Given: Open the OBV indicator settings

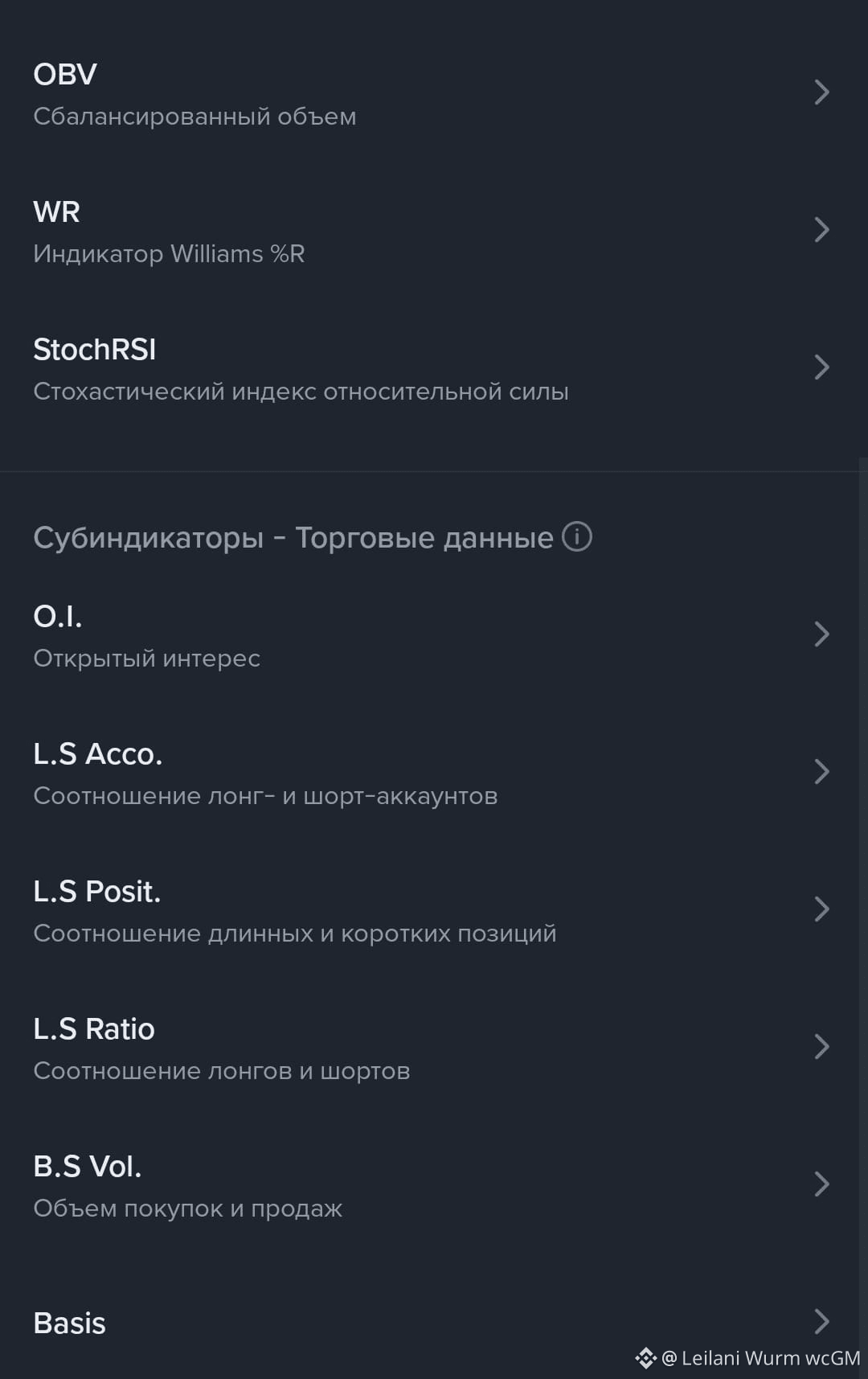Looking at the screenshot, I should point(434,93).
